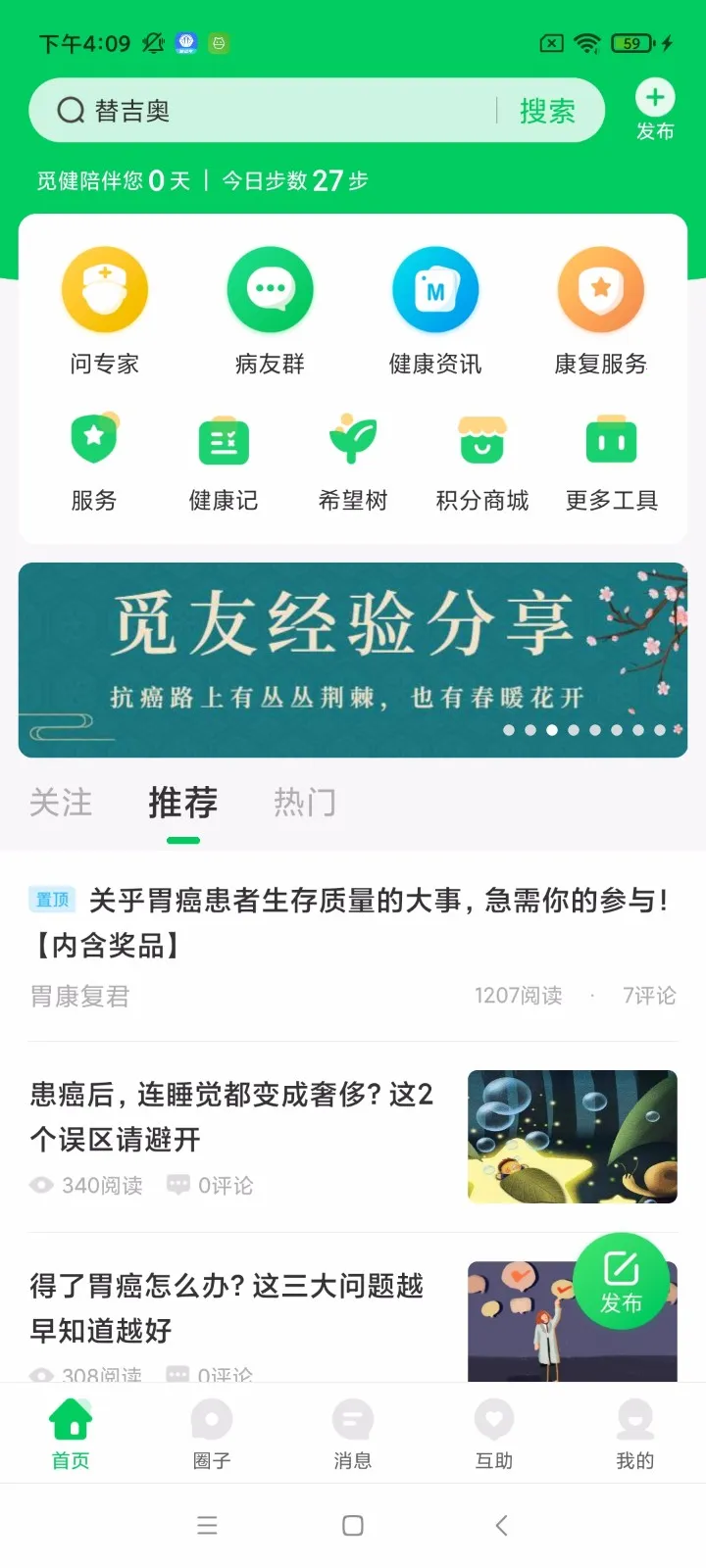Select the 希望树 Hope Tree icon

(x=352, y=443)
